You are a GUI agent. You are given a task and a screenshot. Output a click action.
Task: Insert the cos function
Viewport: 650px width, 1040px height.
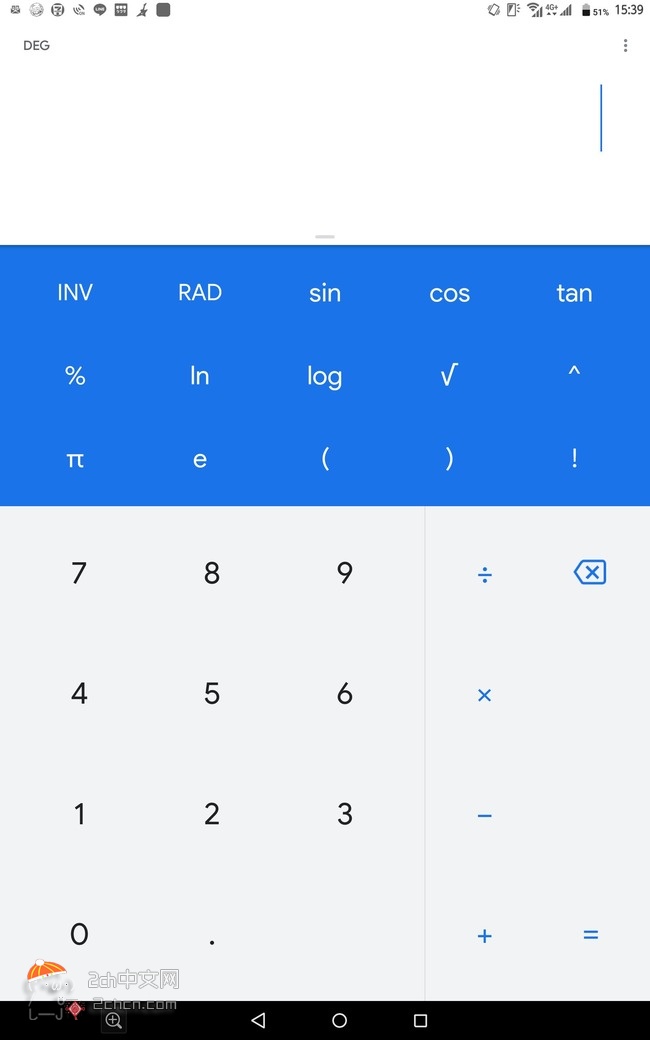tap(449, 292)
